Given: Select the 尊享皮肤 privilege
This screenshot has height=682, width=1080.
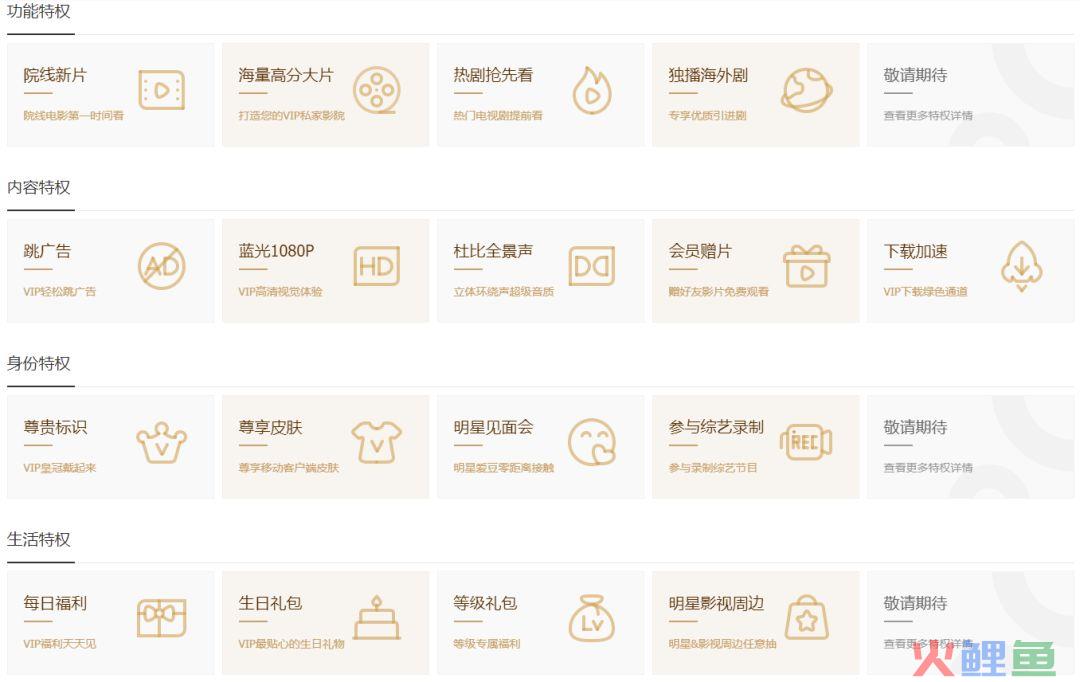Looking at the screenshot, I should point(325,447).
